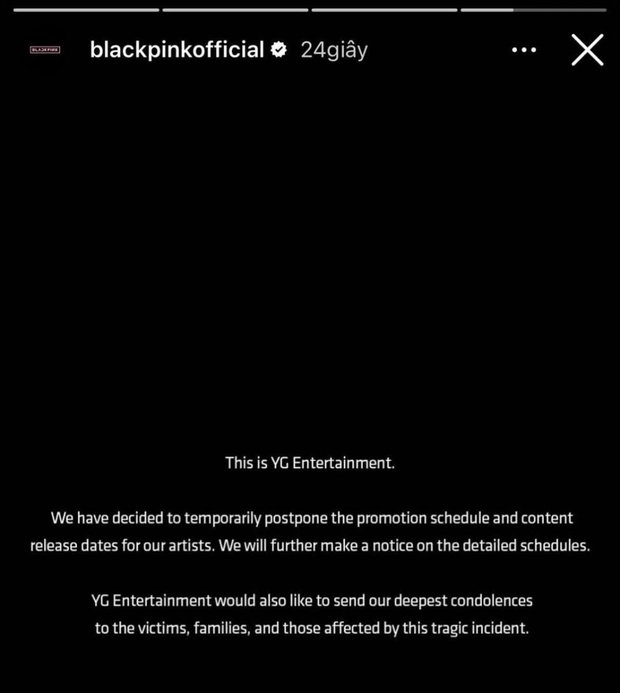This screenshot has height=693, width=620.
Task: Close the story viewer
Action: tap(587, 50)
